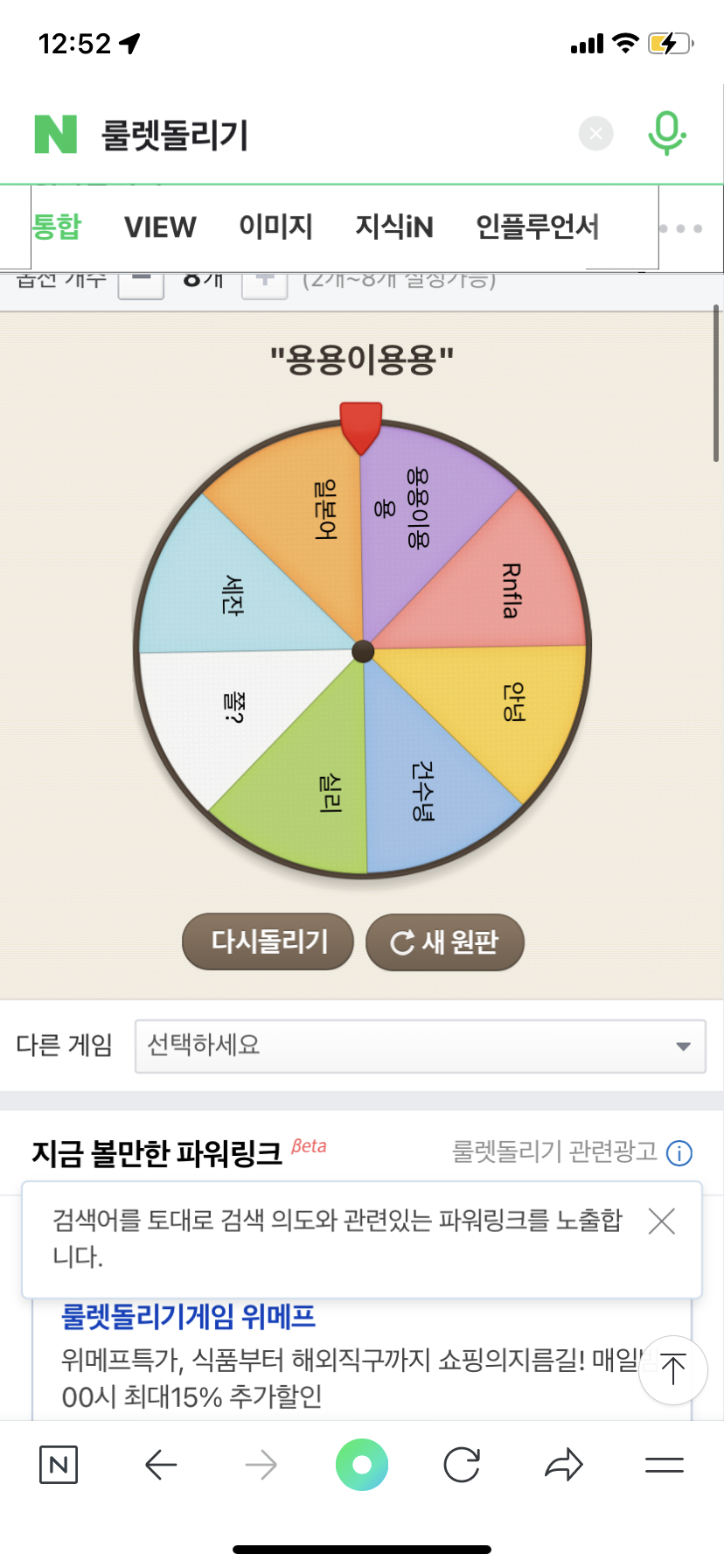This screenshot has width=724, height=1568.
Task: Open the 관련광고 info icon
Action: [x=679, y=1153]
